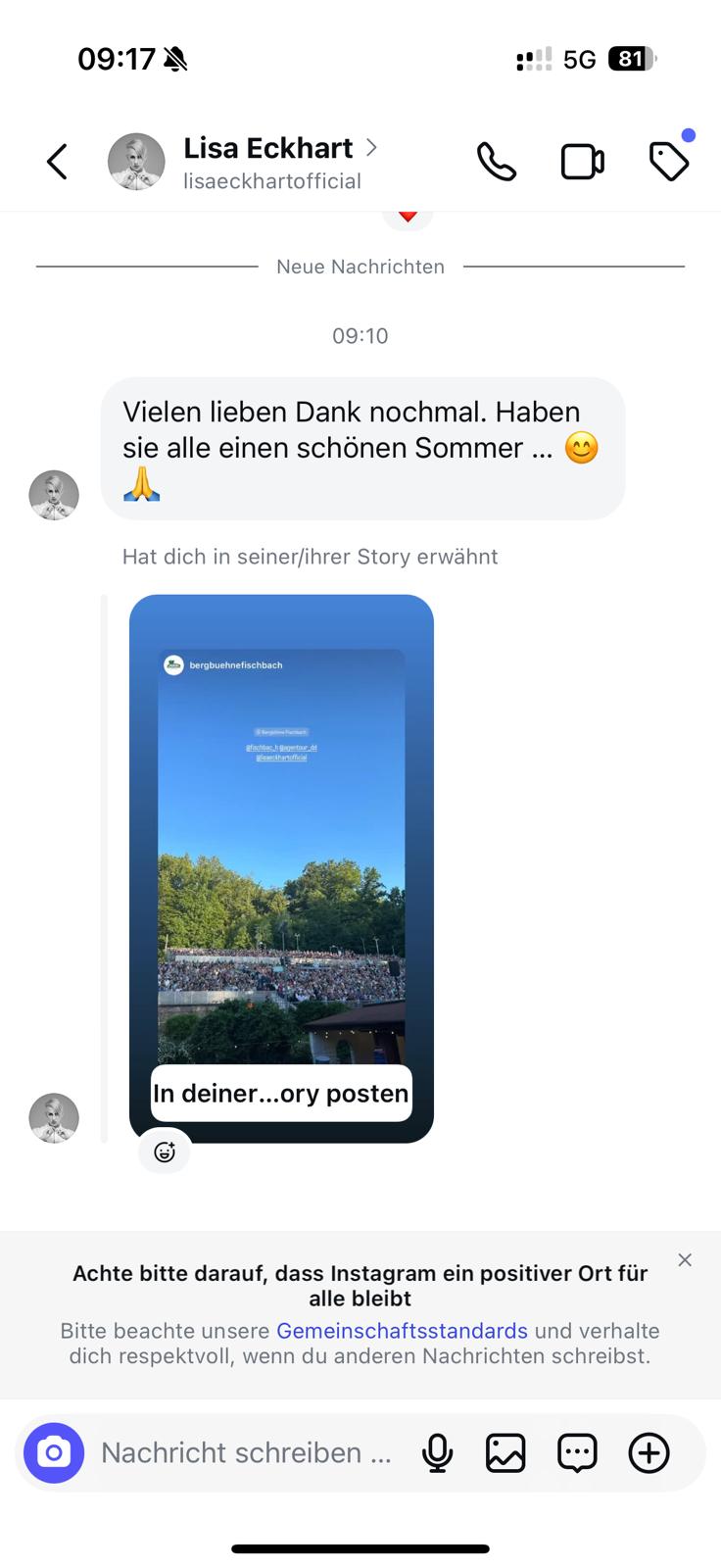Open the camera from the message bar
The height and width of the screenshot is (1568, 721).
54,1452
